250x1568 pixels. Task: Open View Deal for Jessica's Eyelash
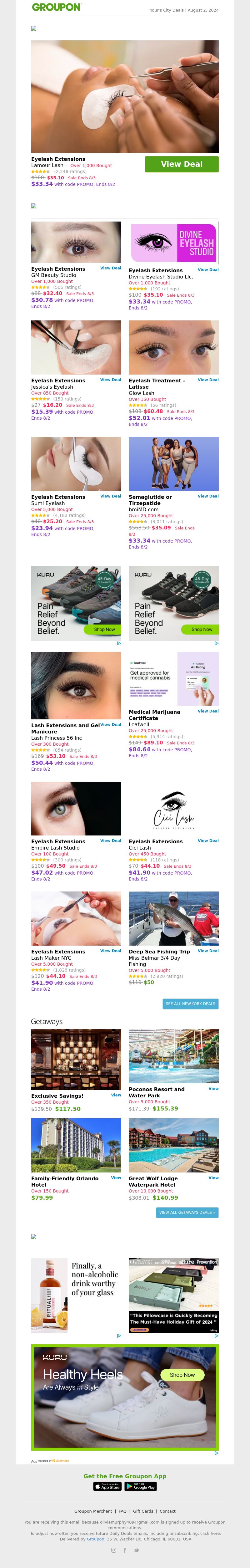[x=110, y=380]
